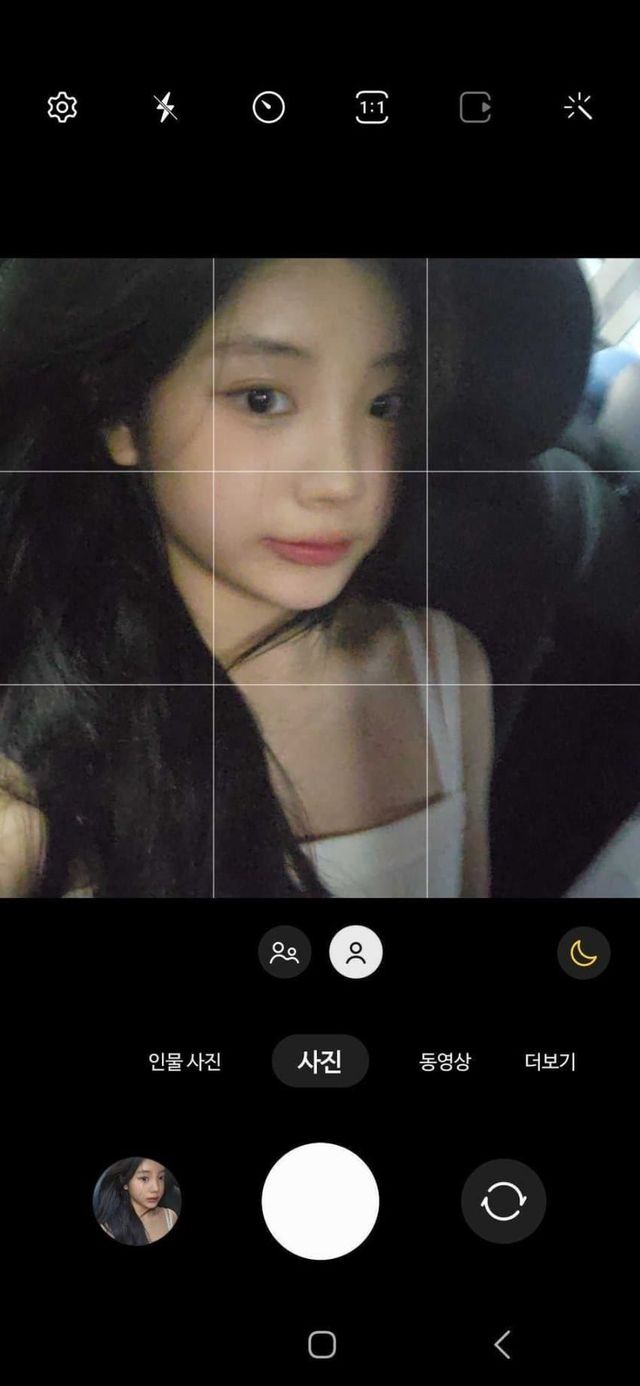Viewport: 640px width, 1386px height.
Task: Go back with the navigation arrow
Action: 502,1345
